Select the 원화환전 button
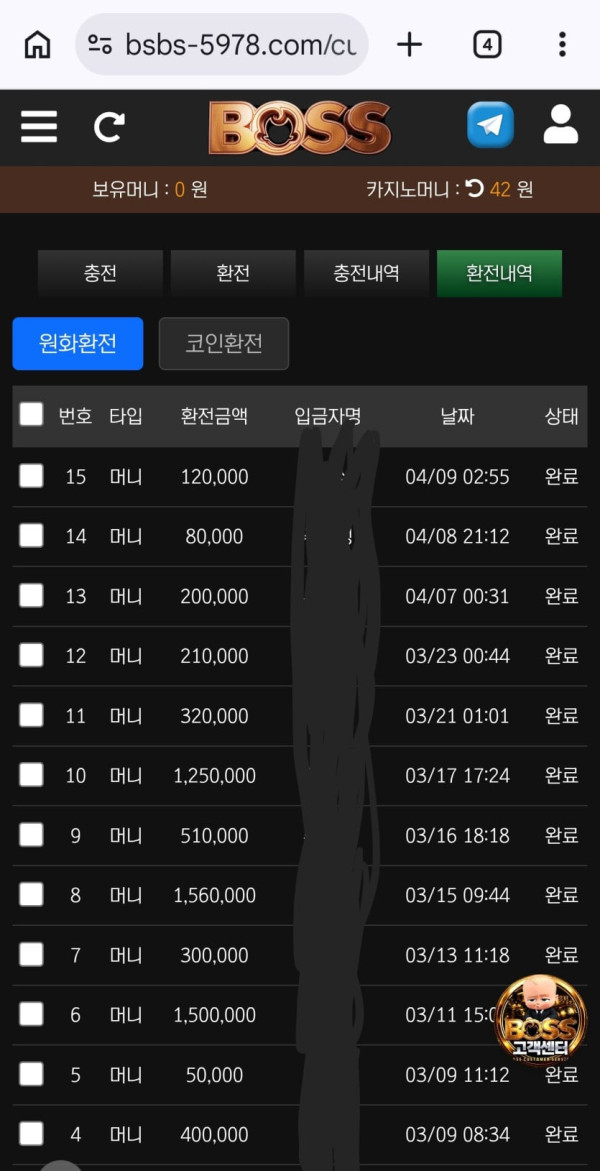600x1171 pixels. point(78,343)
